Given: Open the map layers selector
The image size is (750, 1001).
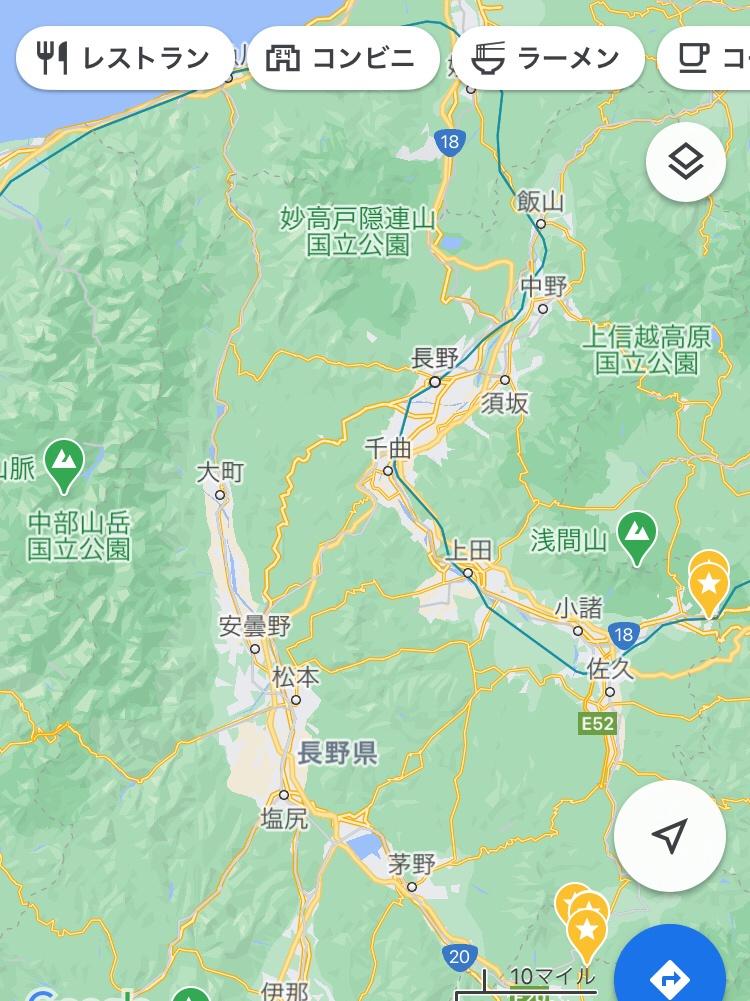Looking at the screenshot, I should click(x=685, y=162).
